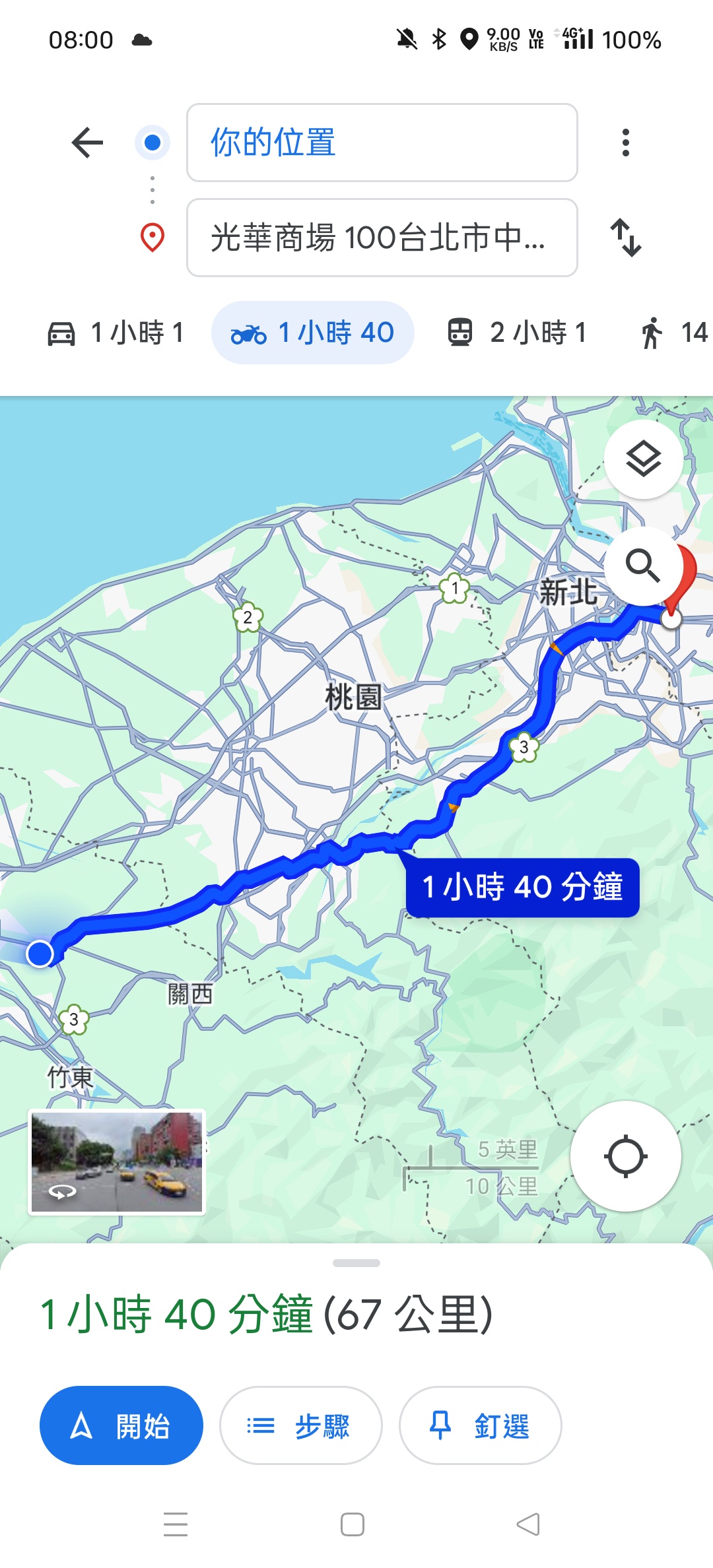The height and width of the screenshot is (1568, 713).
Task: Tap the system home button
Action: click(x=353, y=1524)
